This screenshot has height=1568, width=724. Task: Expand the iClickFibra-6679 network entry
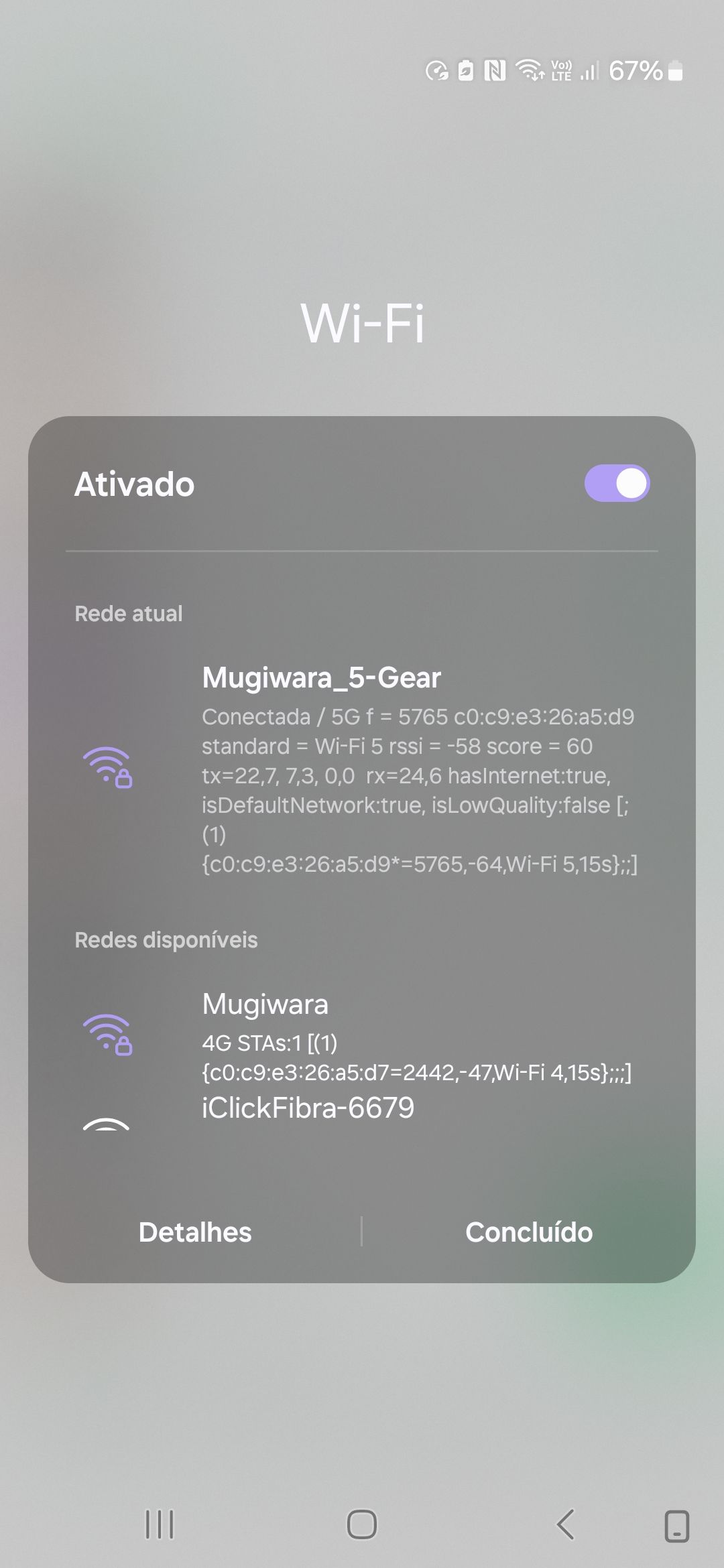(309, 1106)
